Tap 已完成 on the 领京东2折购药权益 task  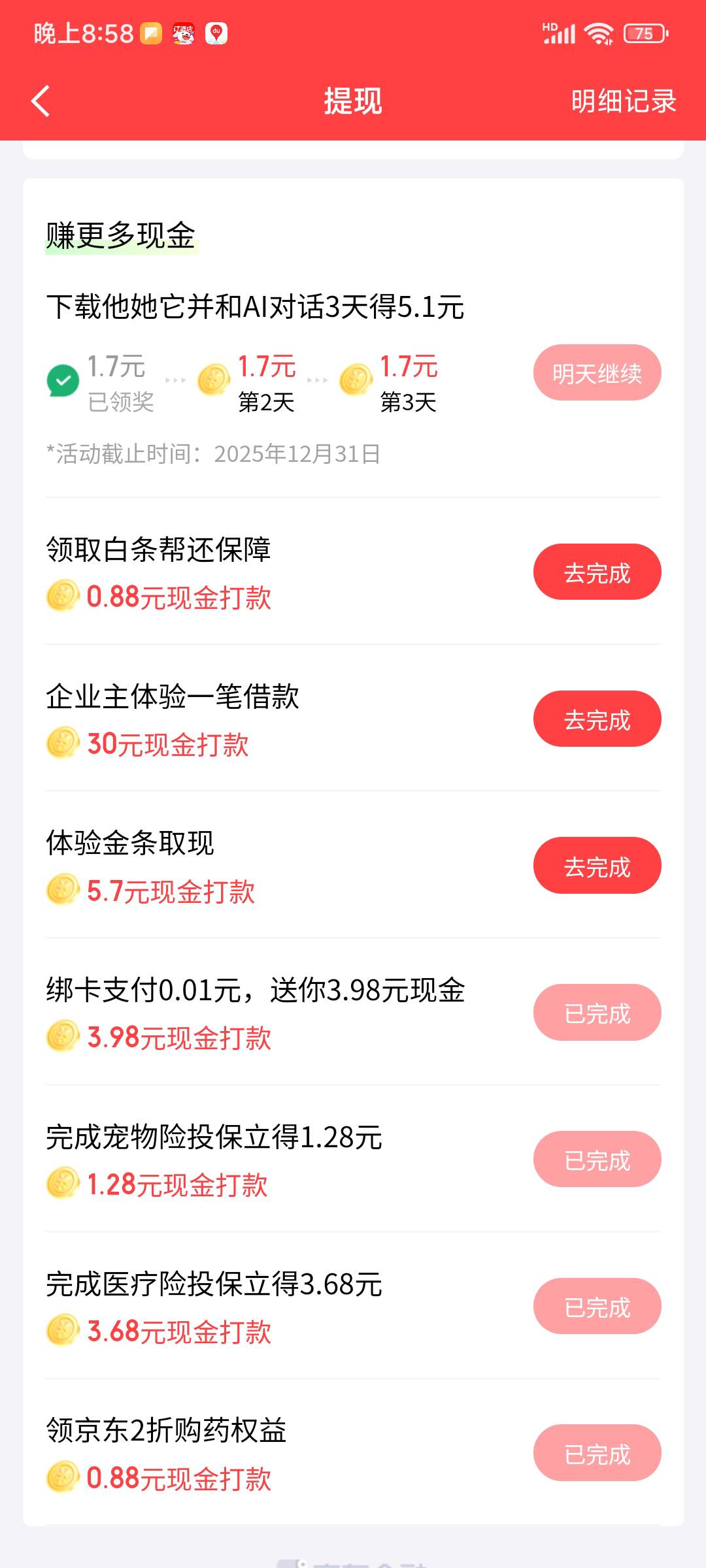597,1453
